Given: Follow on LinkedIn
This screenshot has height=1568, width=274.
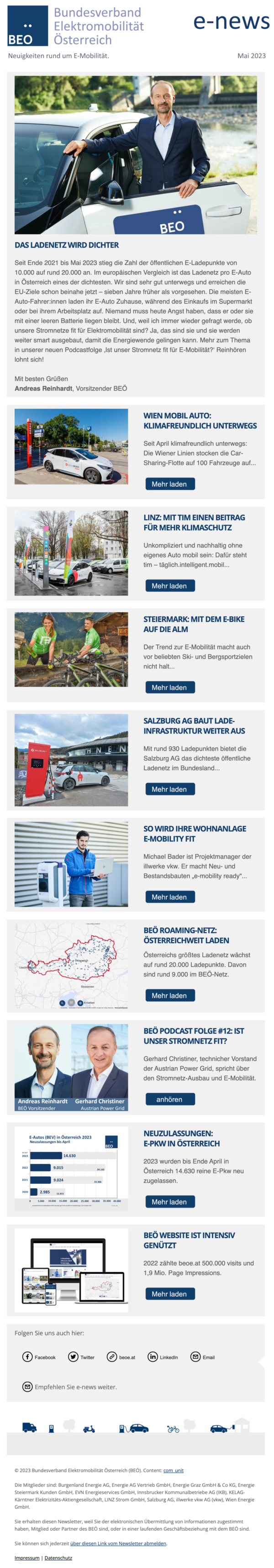Looking at the screenshot, I should tap(163, 1357).
